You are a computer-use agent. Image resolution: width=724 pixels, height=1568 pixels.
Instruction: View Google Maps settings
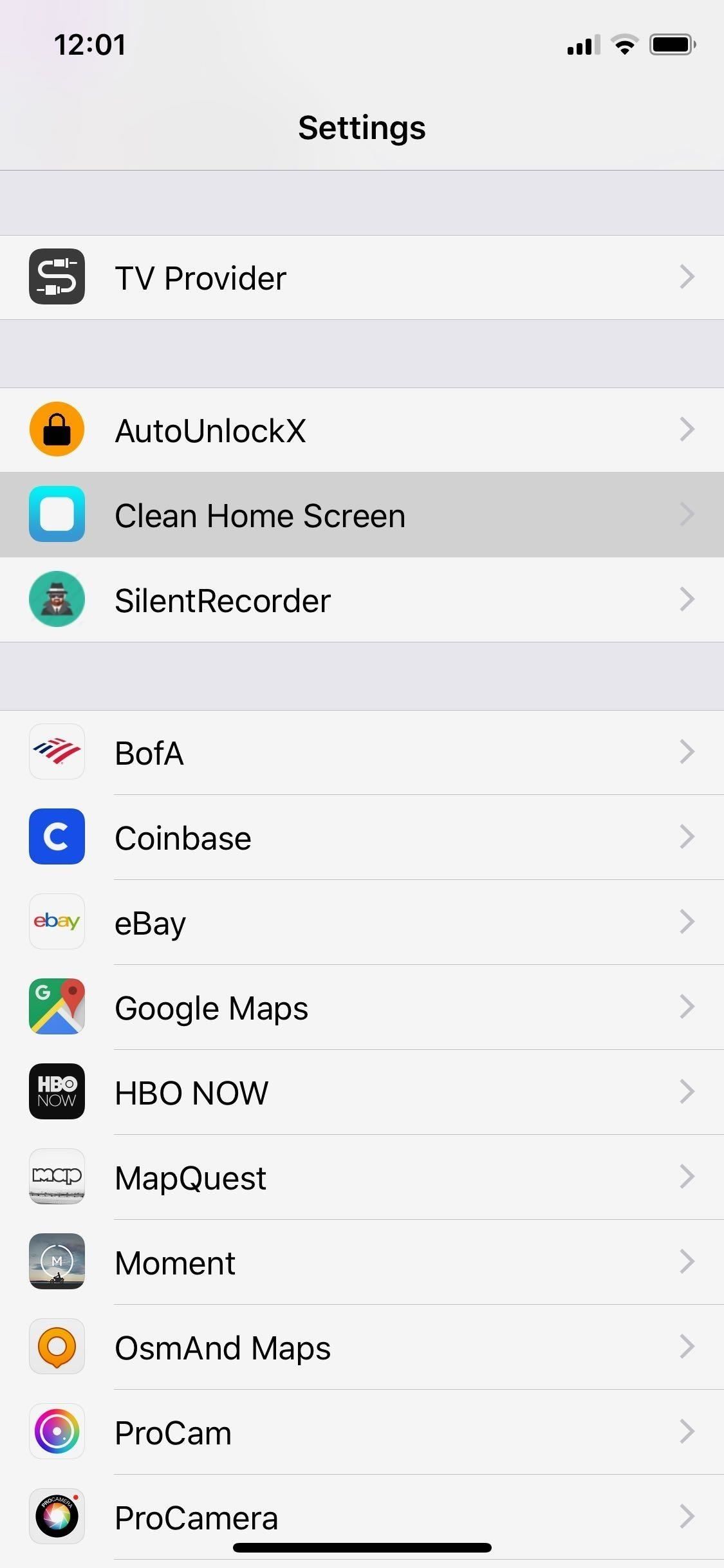(362, 1007)
